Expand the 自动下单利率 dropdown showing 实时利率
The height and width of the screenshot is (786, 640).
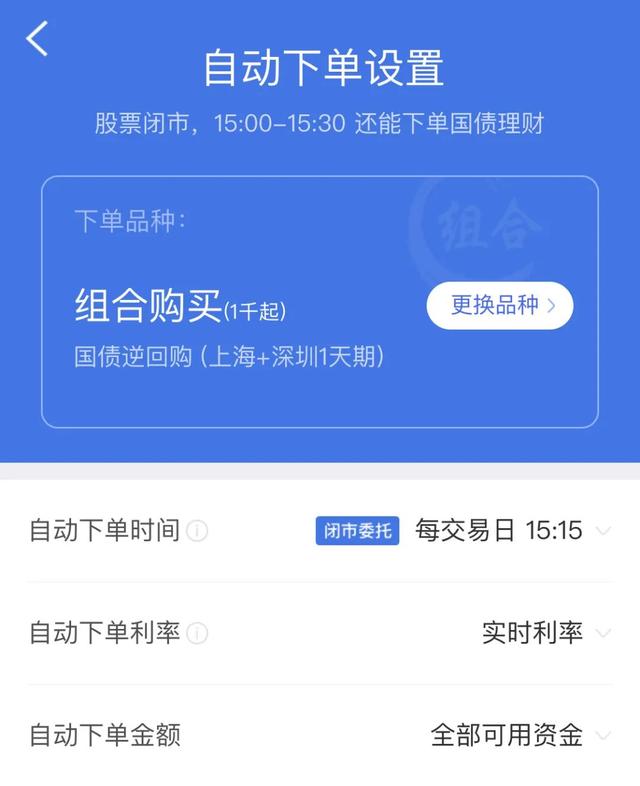544,633
